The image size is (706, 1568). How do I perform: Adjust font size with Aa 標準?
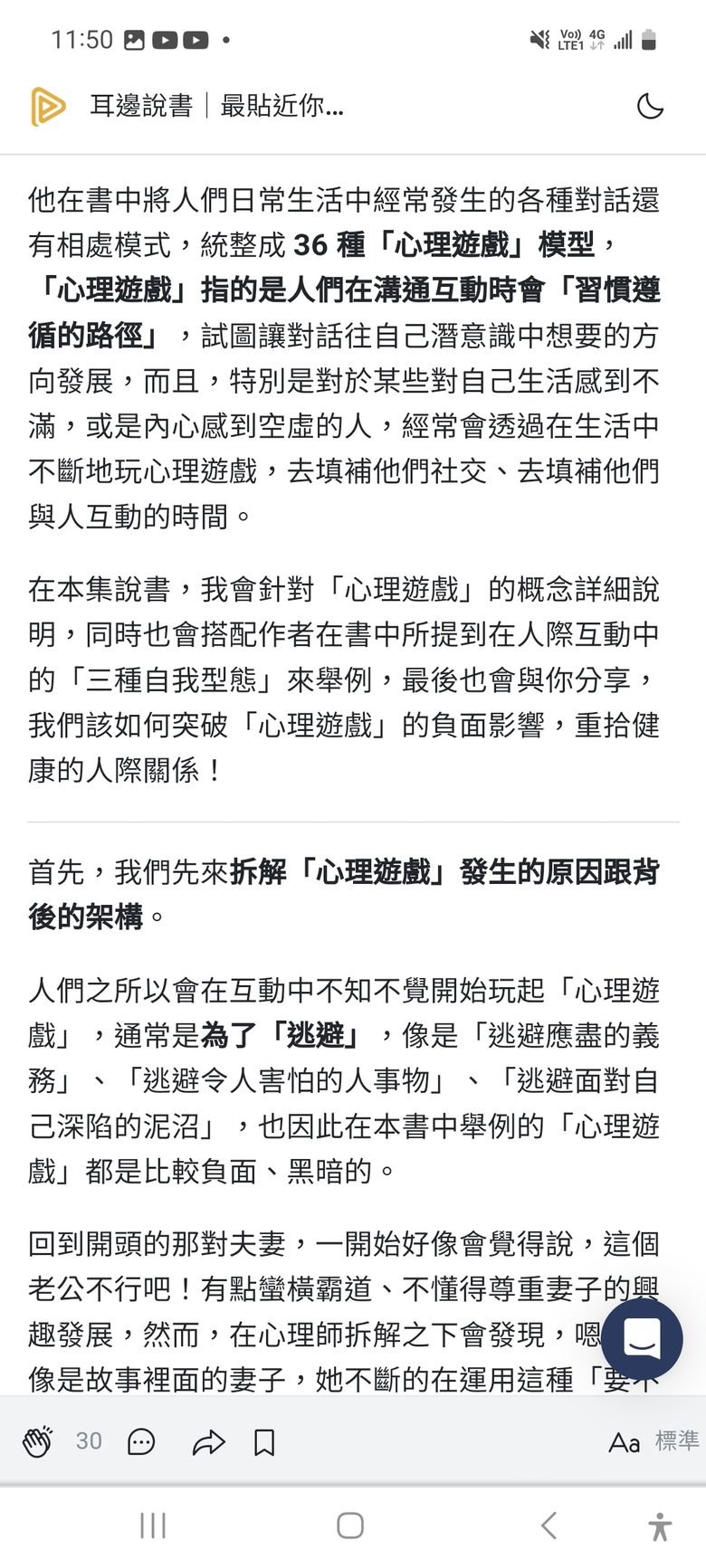[x=653, y=1441]
